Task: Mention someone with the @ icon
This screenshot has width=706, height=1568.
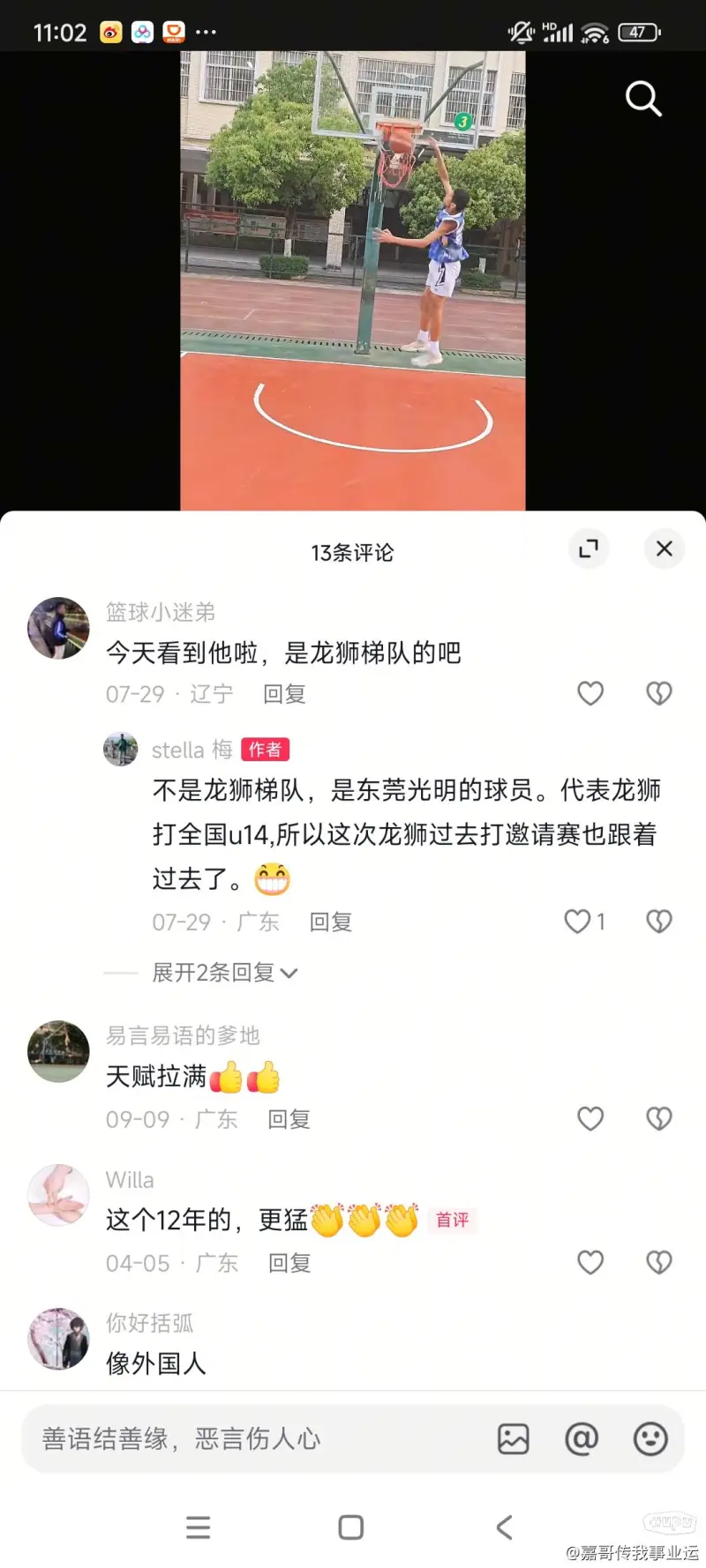Action: pyautogui.click(x=582, y=1439)
